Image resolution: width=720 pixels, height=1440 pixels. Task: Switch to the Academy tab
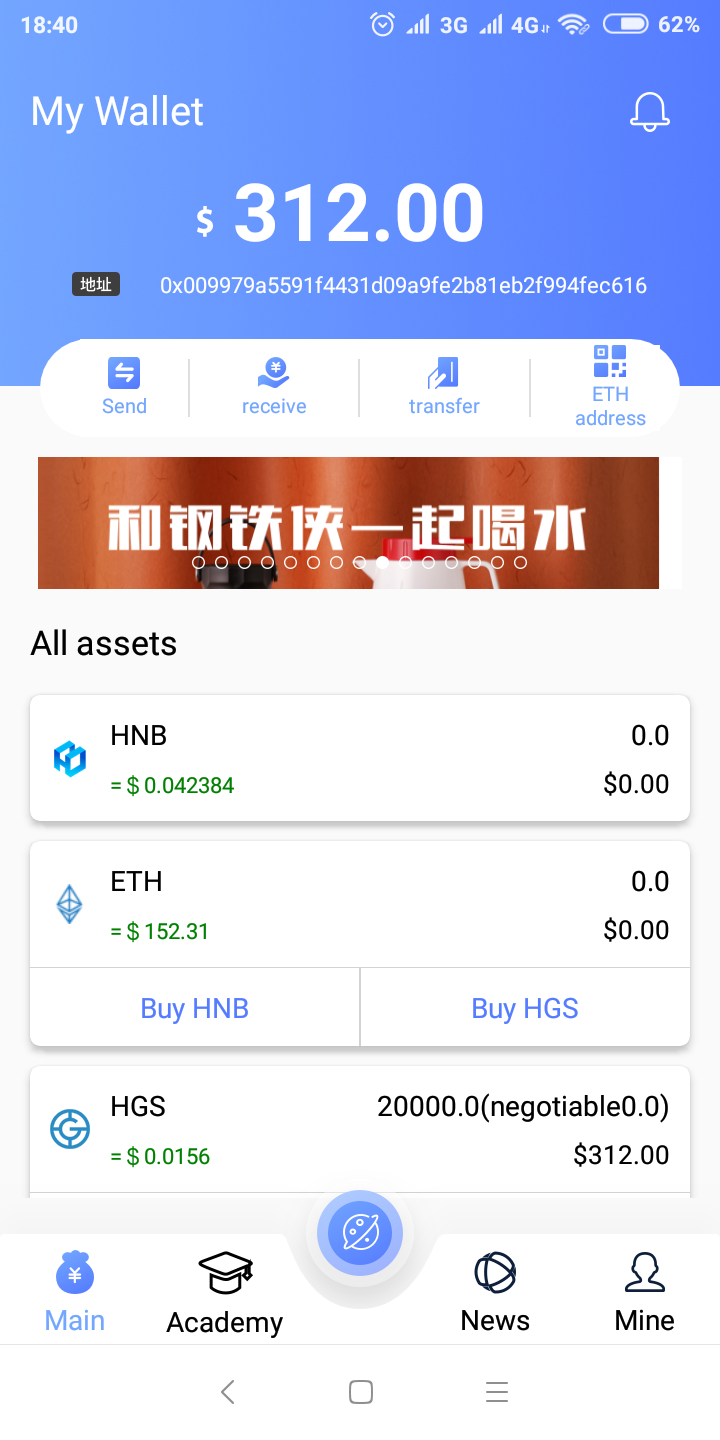pos(224,1290)
